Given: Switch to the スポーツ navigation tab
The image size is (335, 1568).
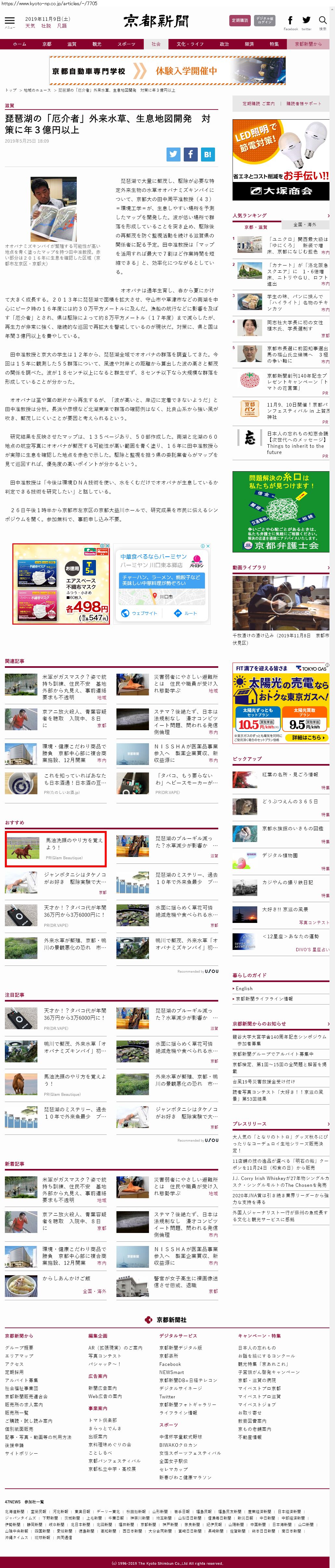Looking at the screenshot, I should pos(126,45).
